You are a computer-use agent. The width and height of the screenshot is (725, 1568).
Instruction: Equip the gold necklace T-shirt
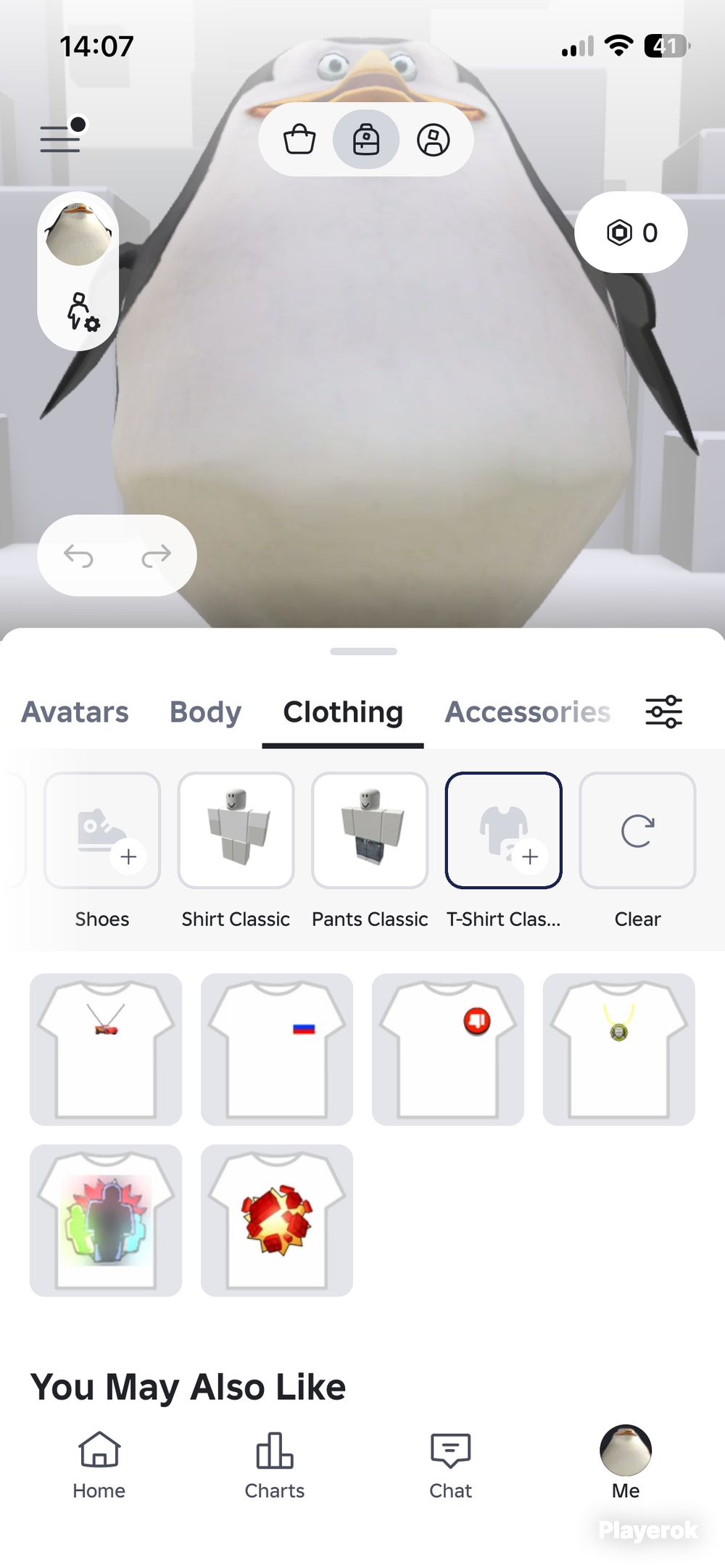pos(619,1049)
